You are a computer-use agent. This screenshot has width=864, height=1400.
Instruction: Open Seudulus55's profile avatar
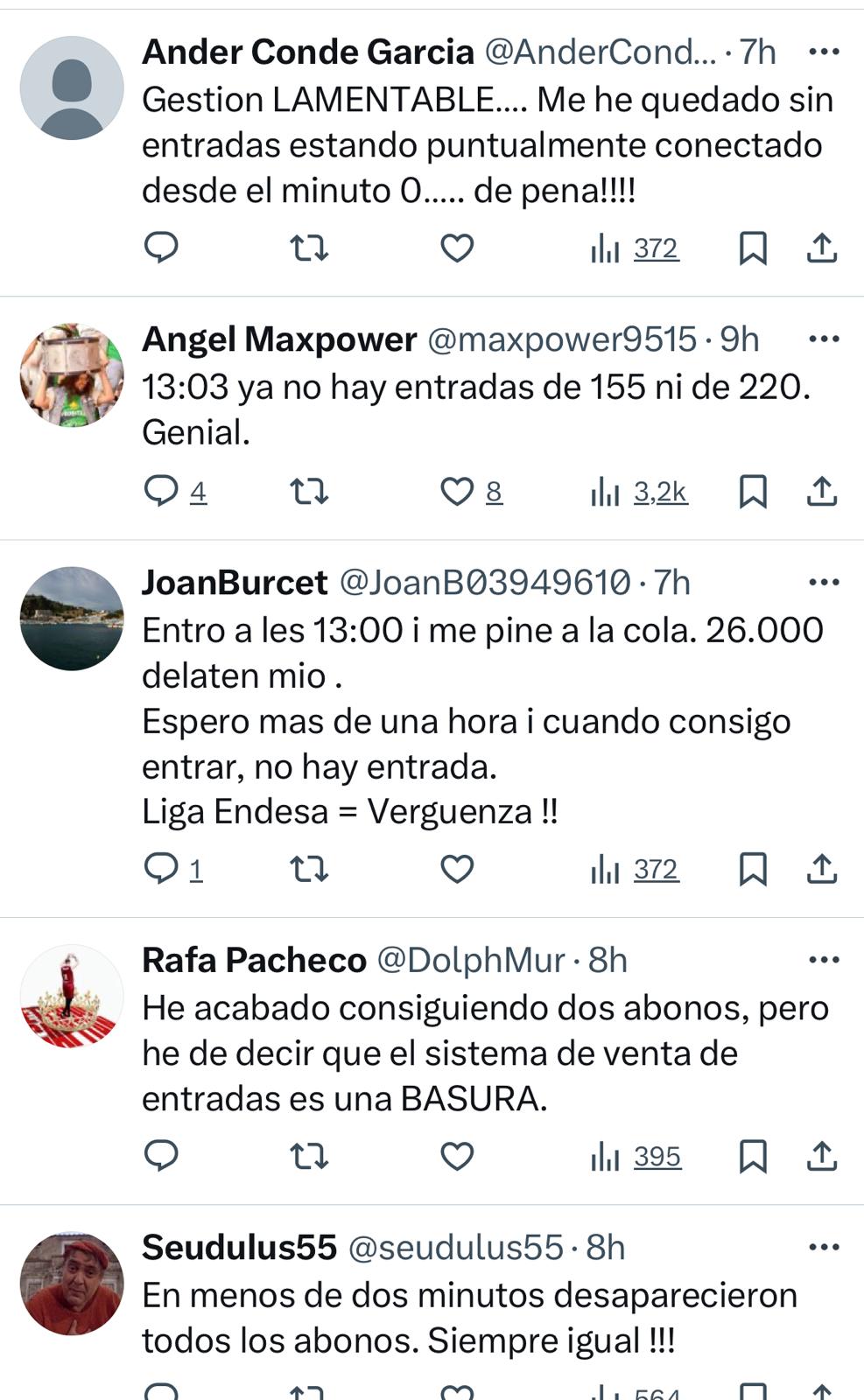tap(72, 1284)
